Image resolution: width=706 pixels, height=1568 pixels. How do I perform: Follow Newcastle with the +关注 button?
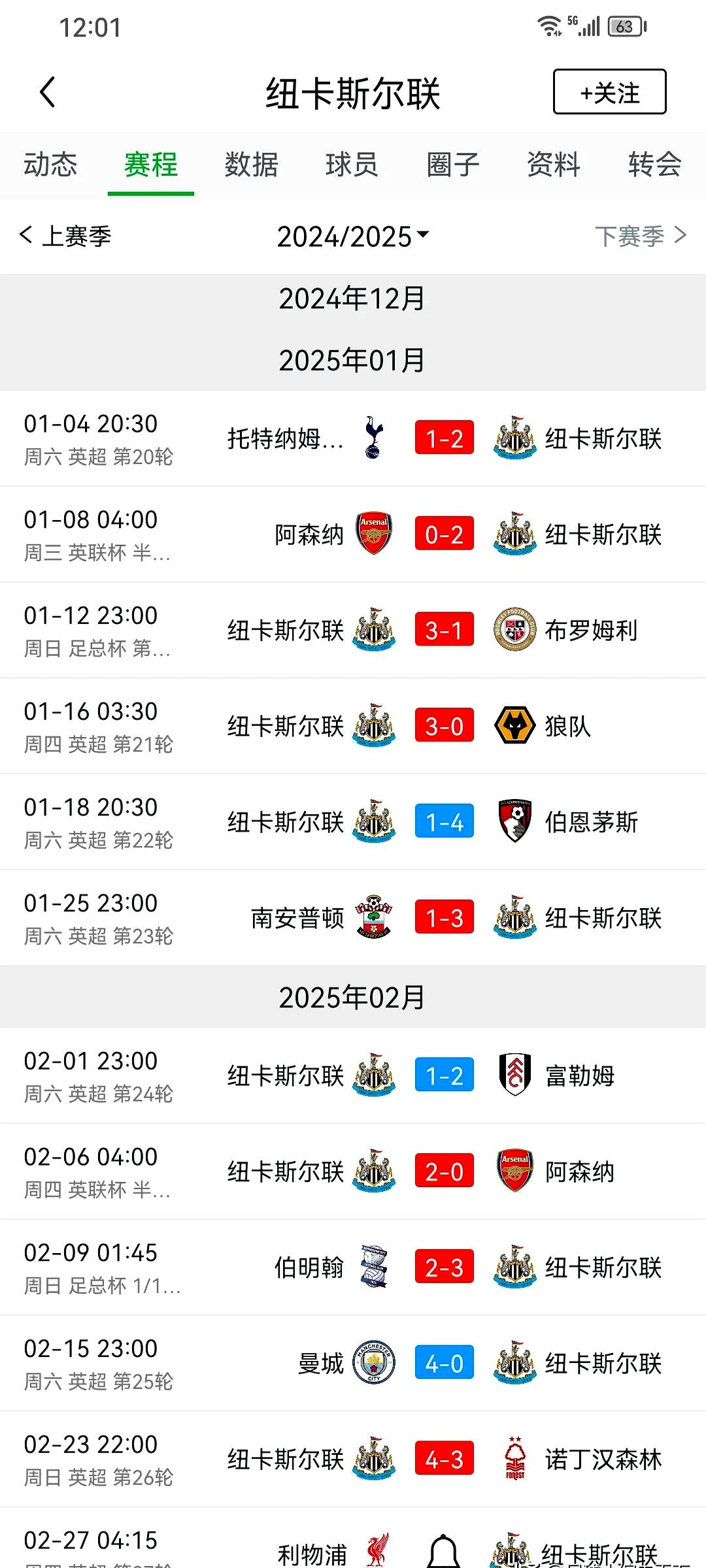coord(609,92)
